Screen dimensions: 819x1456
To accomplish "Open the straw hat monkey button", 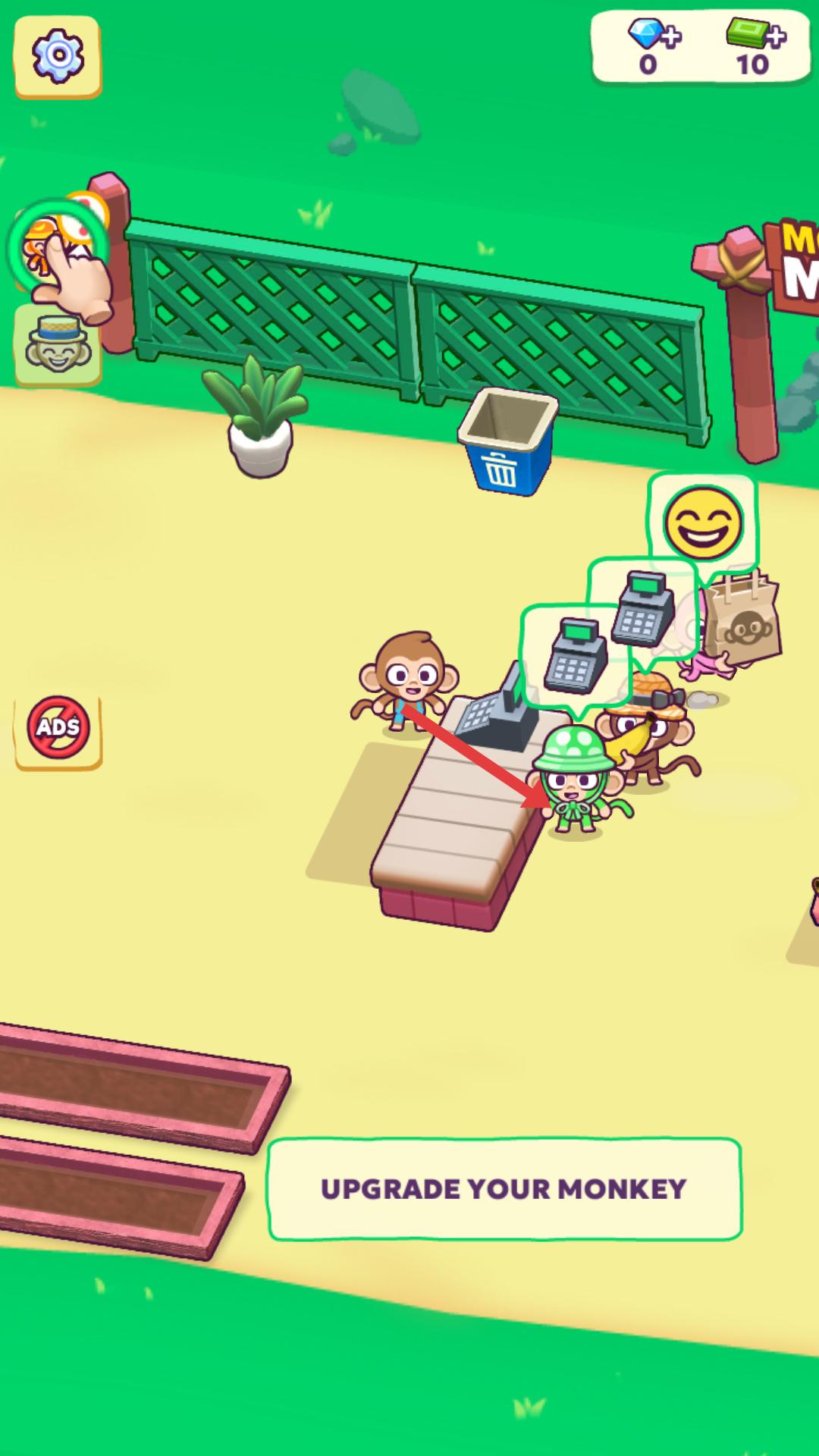I will [x=57, y=345].
